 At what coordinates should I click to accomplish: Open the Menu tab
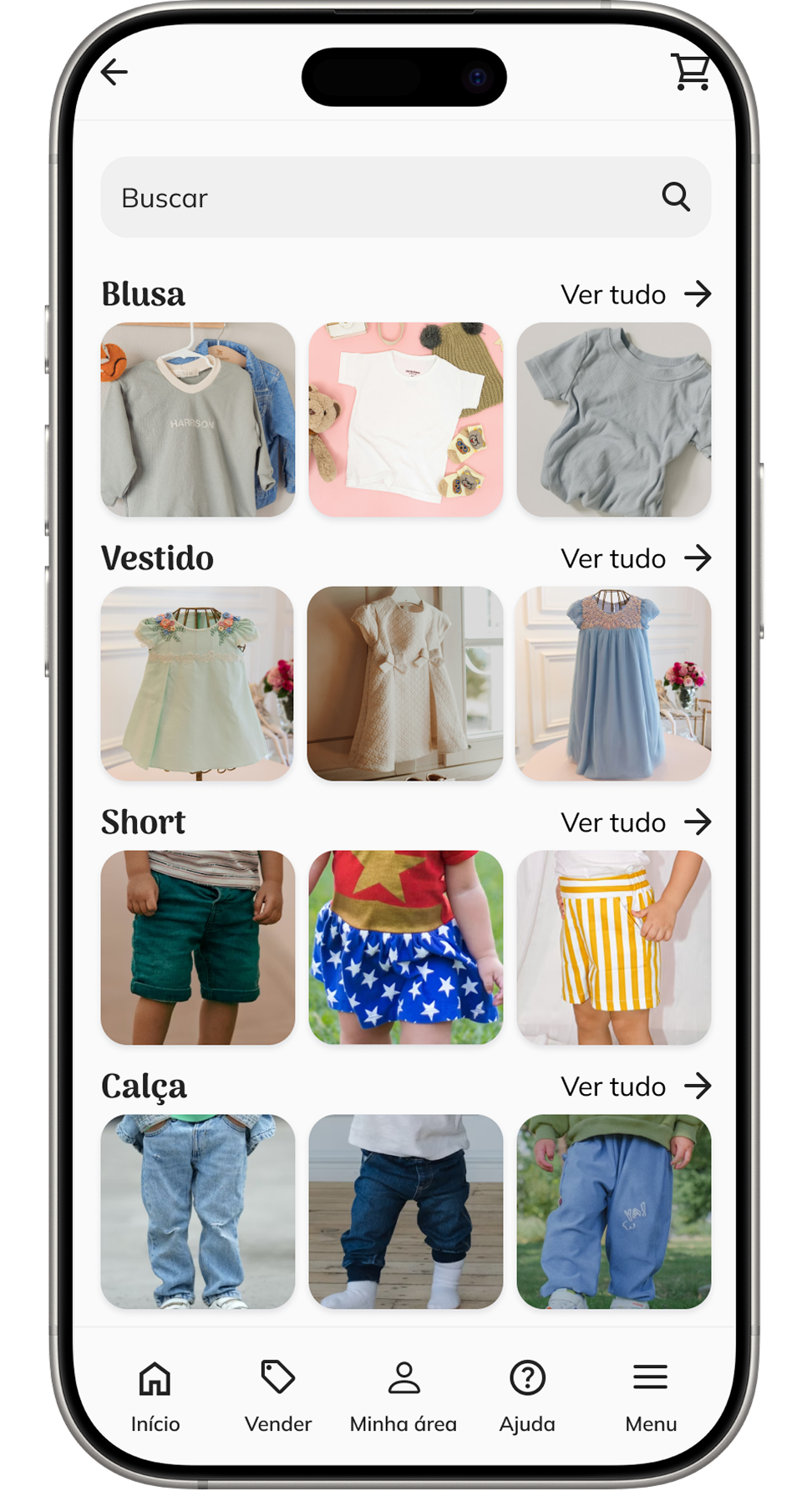(x=651, y=1396)
